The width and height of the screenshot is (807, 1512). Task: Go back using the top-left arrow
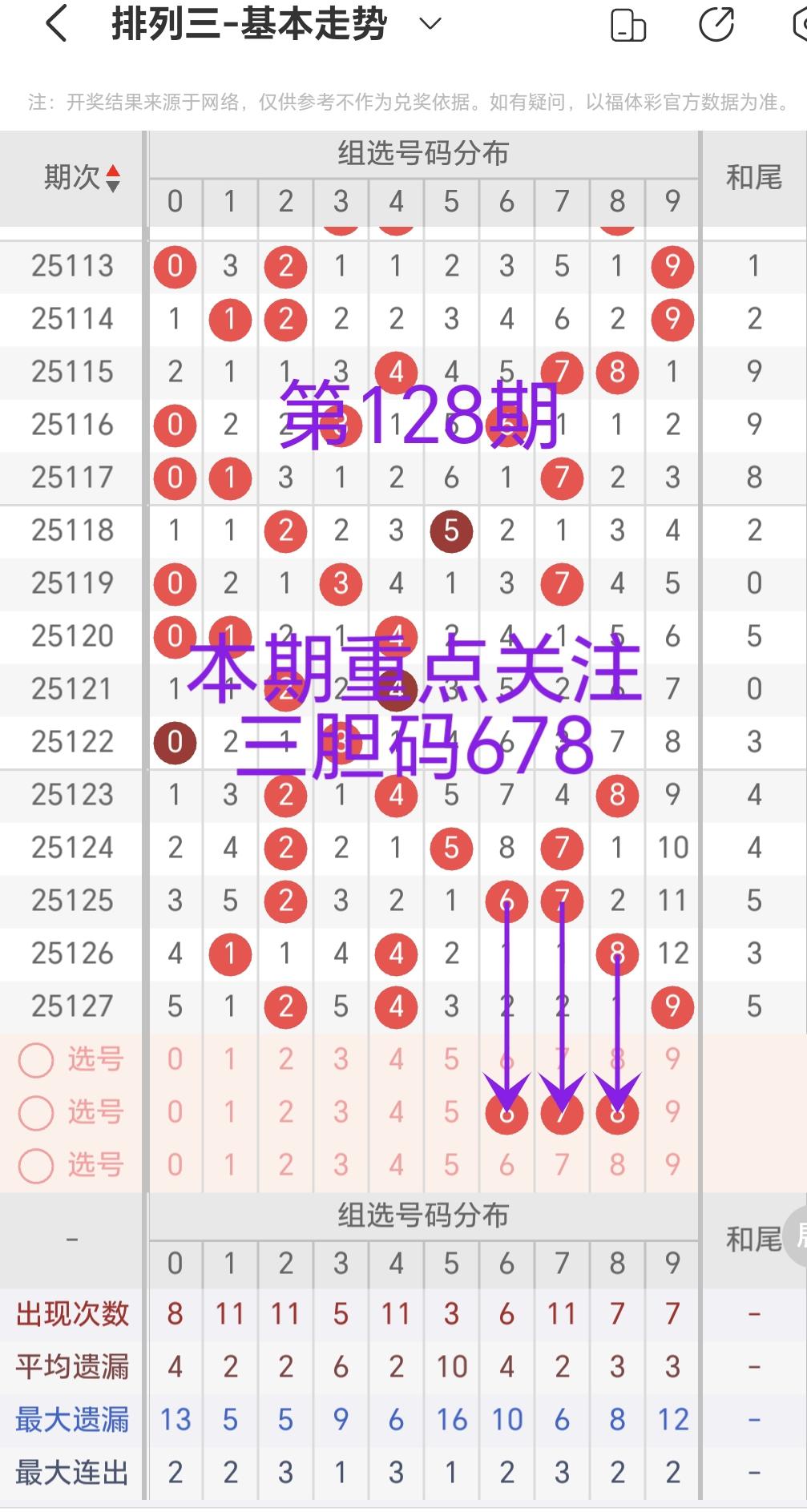[x=56, y=24]
